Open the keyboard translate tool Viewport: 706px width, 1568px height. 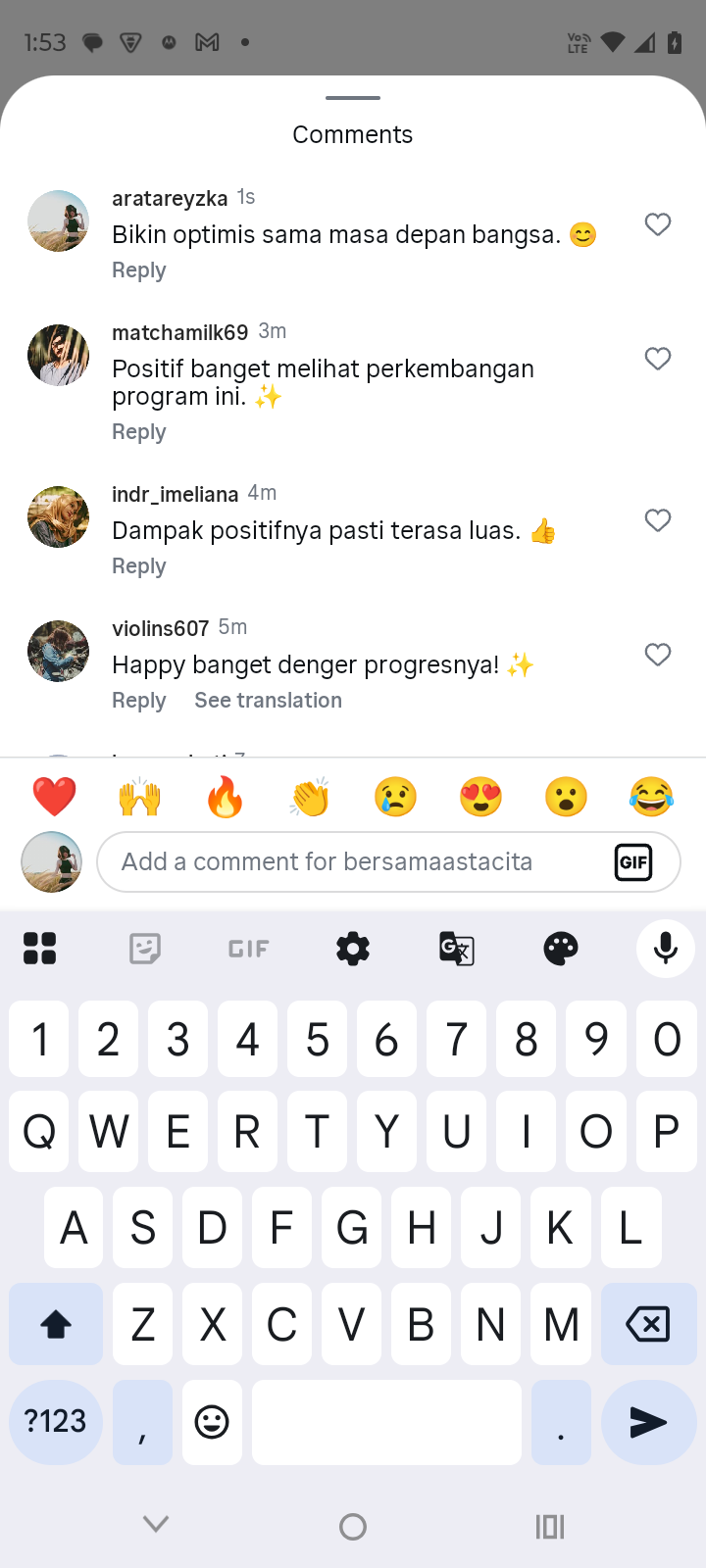(x=457, y=949)
